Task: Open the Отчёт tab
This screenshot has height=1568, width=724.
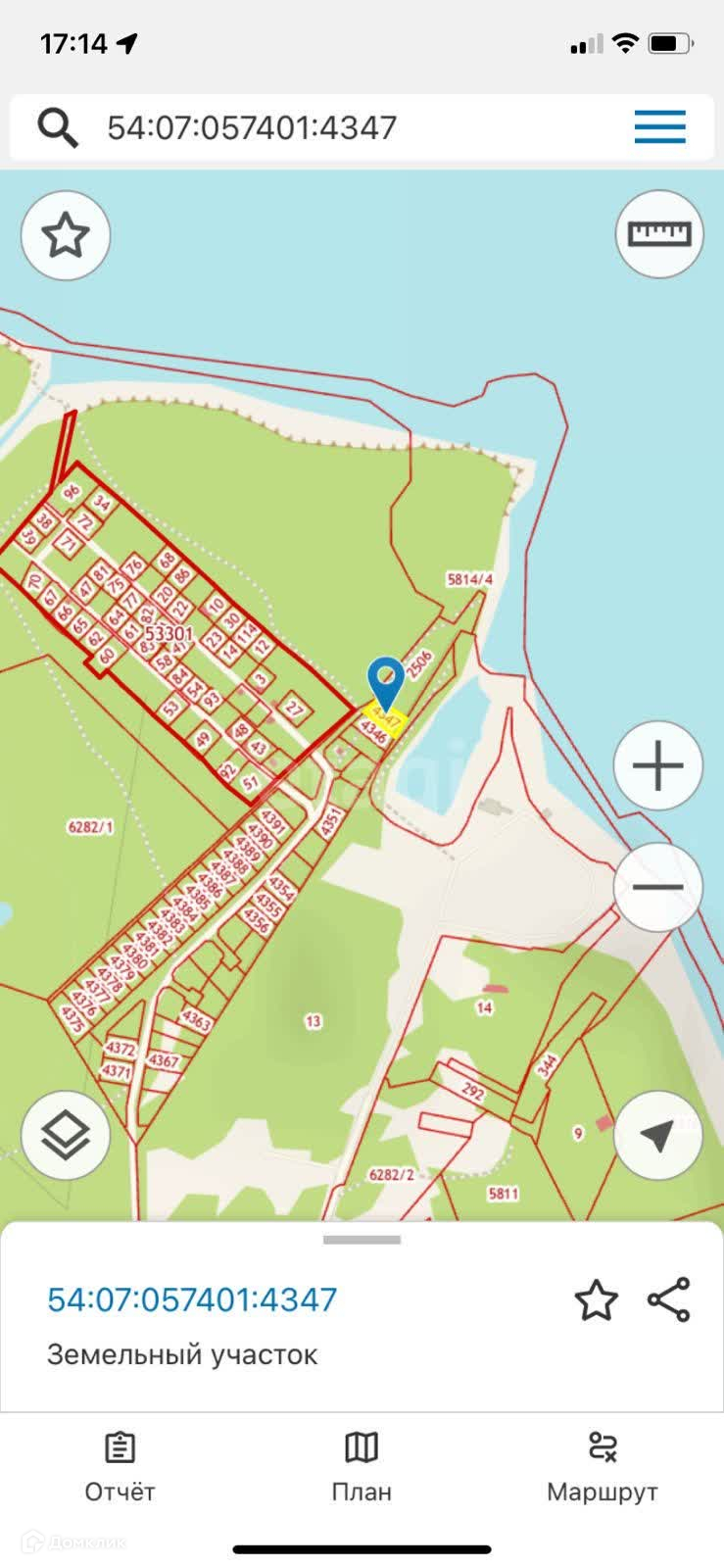Action: point(120,1467)
